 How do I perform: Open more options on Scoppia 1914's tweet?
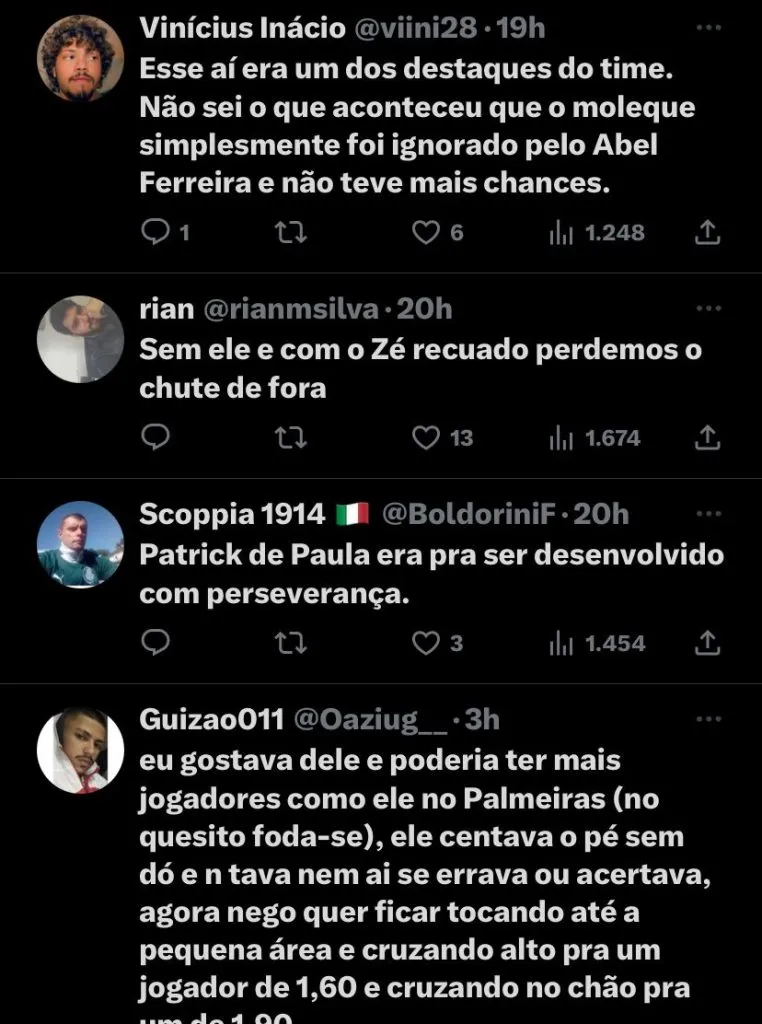(708, 514)
